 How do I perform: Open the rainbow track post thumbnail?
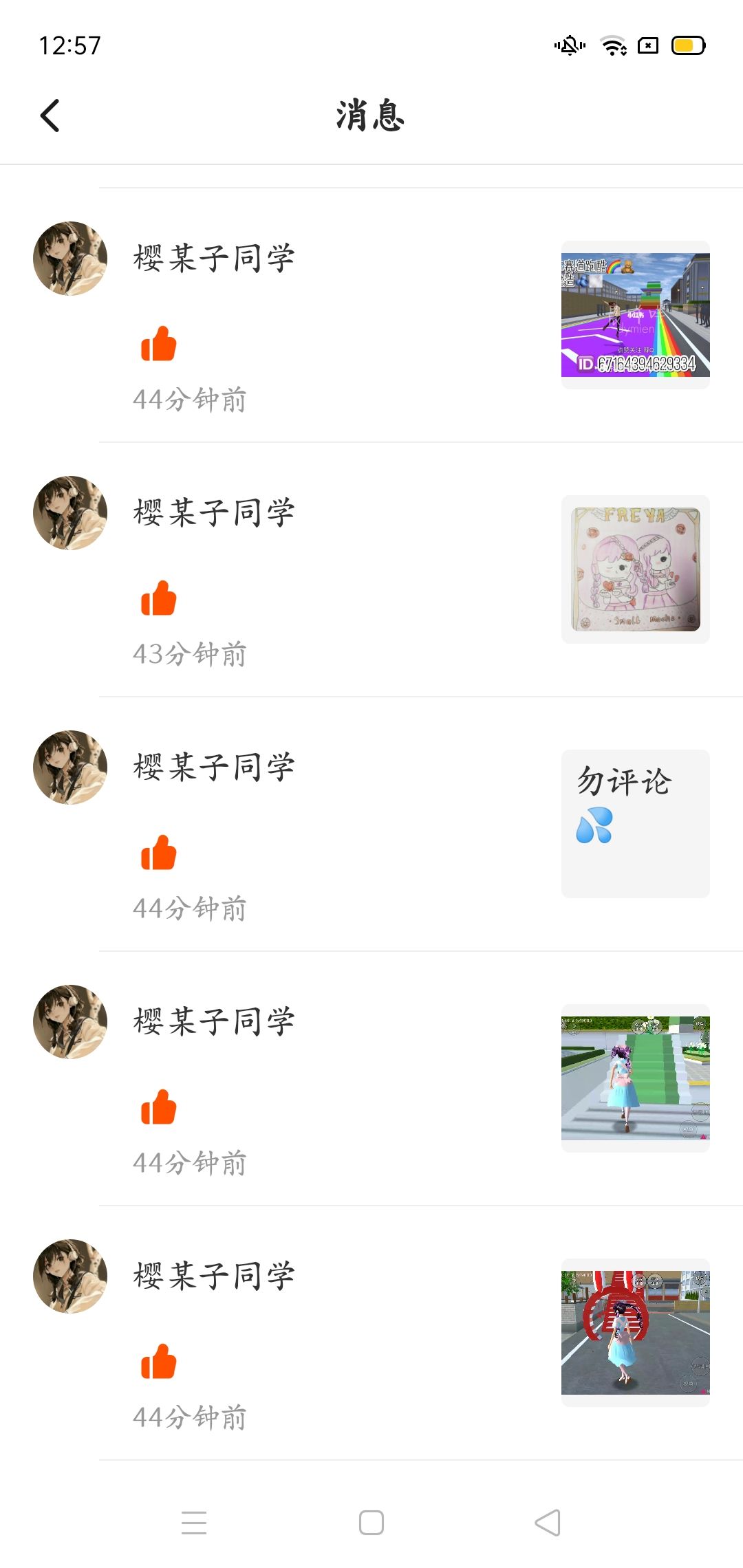pos(636,315)
